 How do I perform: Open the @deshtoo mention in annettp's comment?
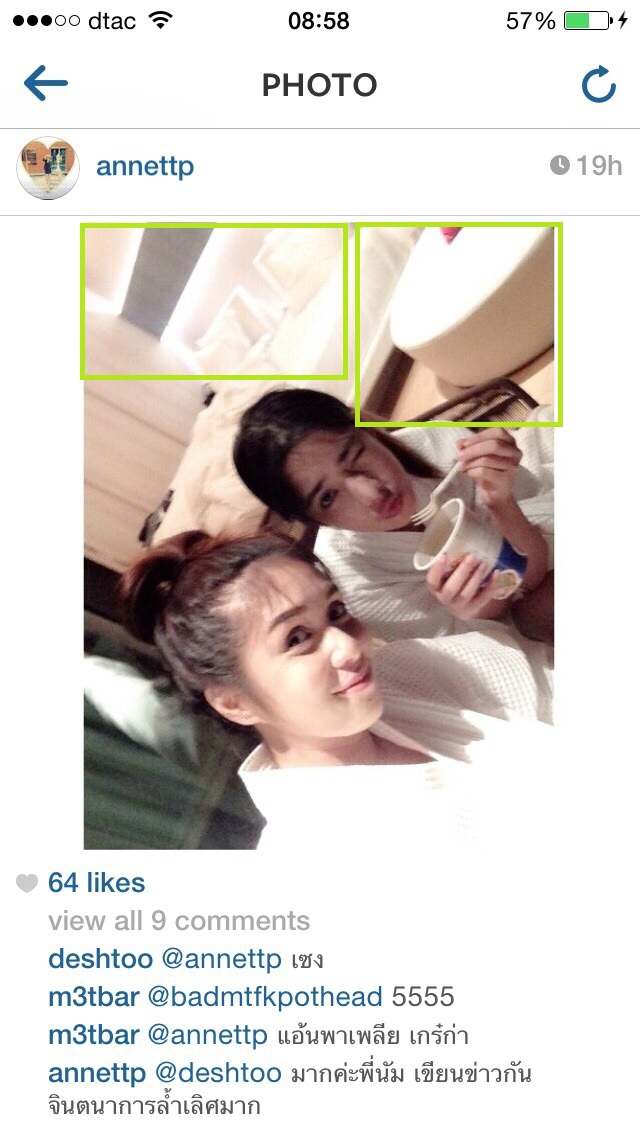[x=220, y=1072]
